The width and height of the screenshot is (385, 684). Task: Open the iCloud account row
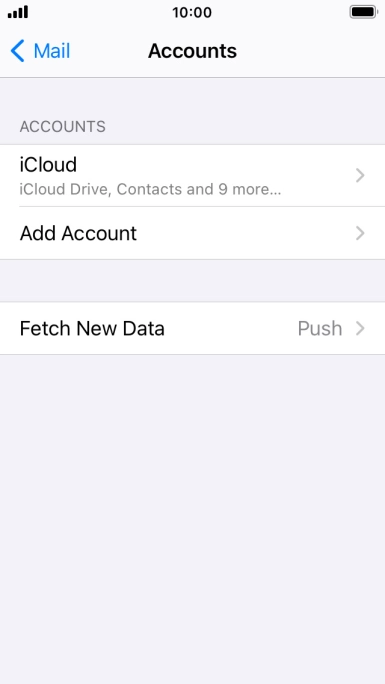click(x=192, y=176)
